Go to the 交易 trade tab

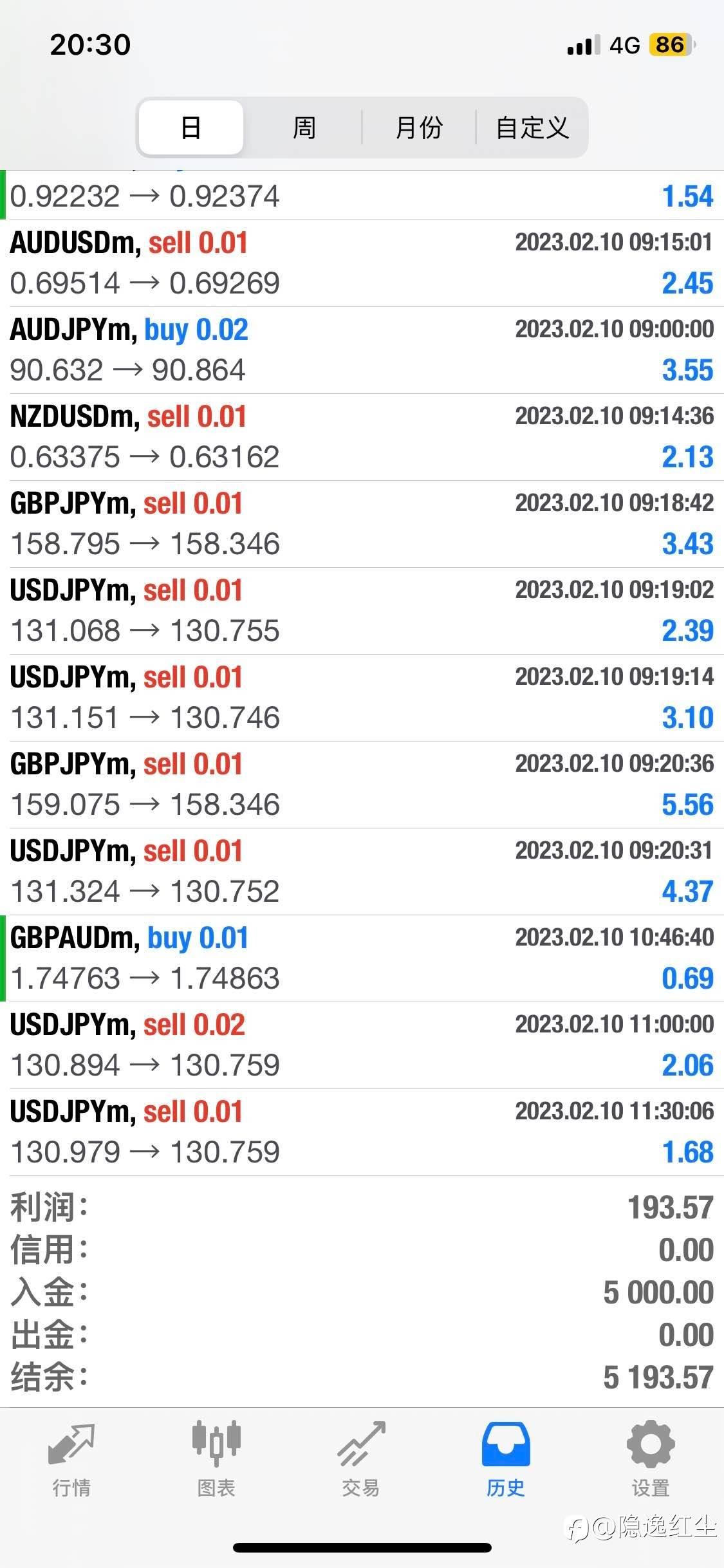click(361, 1459)
